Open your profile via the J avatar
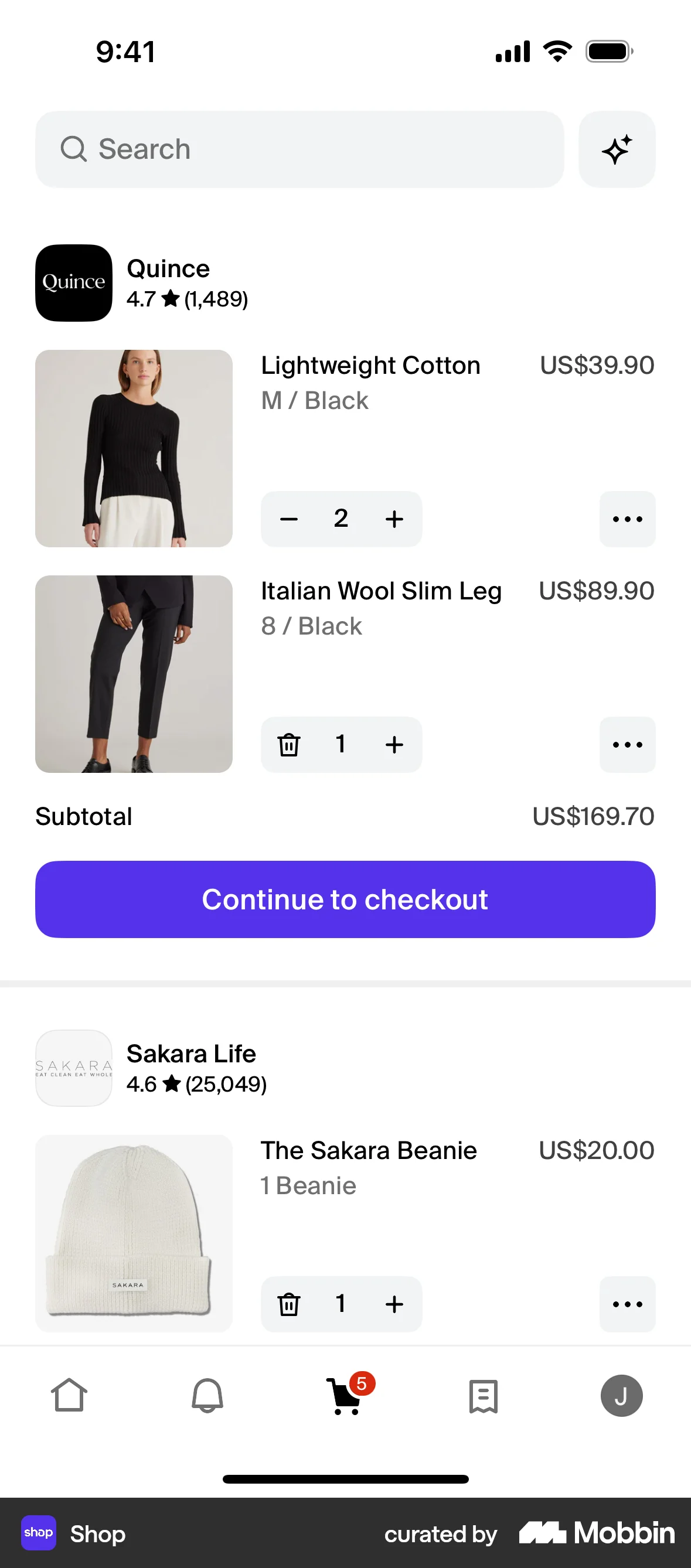 622,1397
